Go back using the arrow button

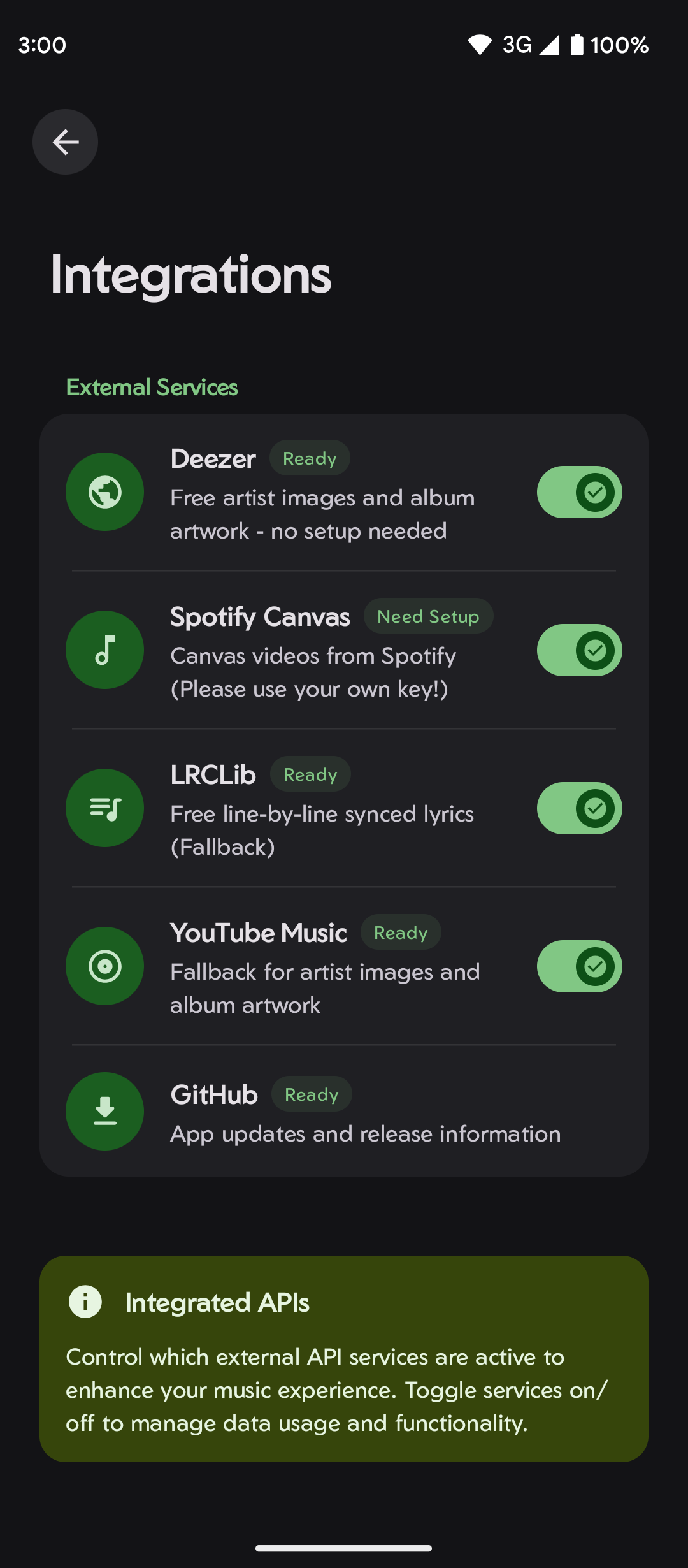(x=65, y=142)
